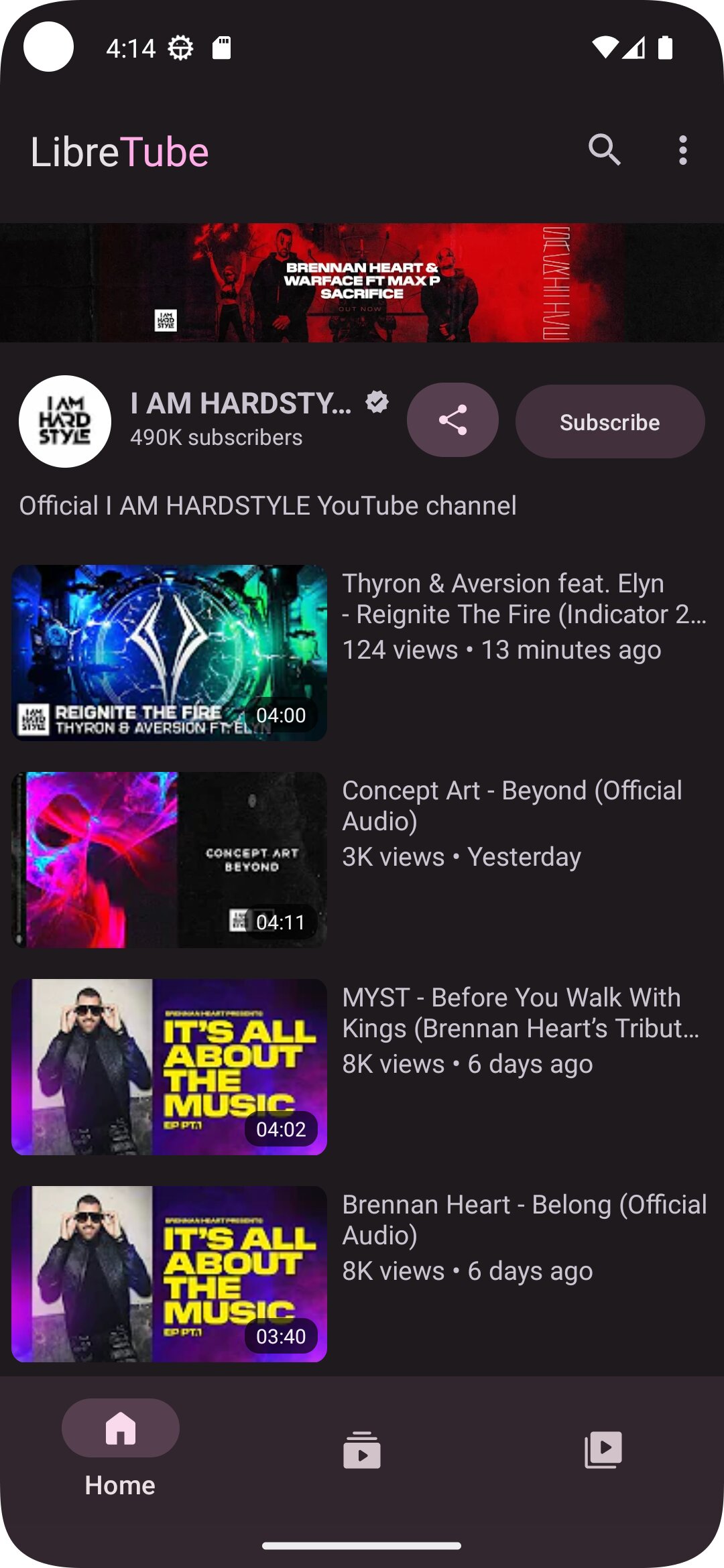Open the search icon
The width and height of the screenshot is (724, 1568).
(x=604, y=150)
